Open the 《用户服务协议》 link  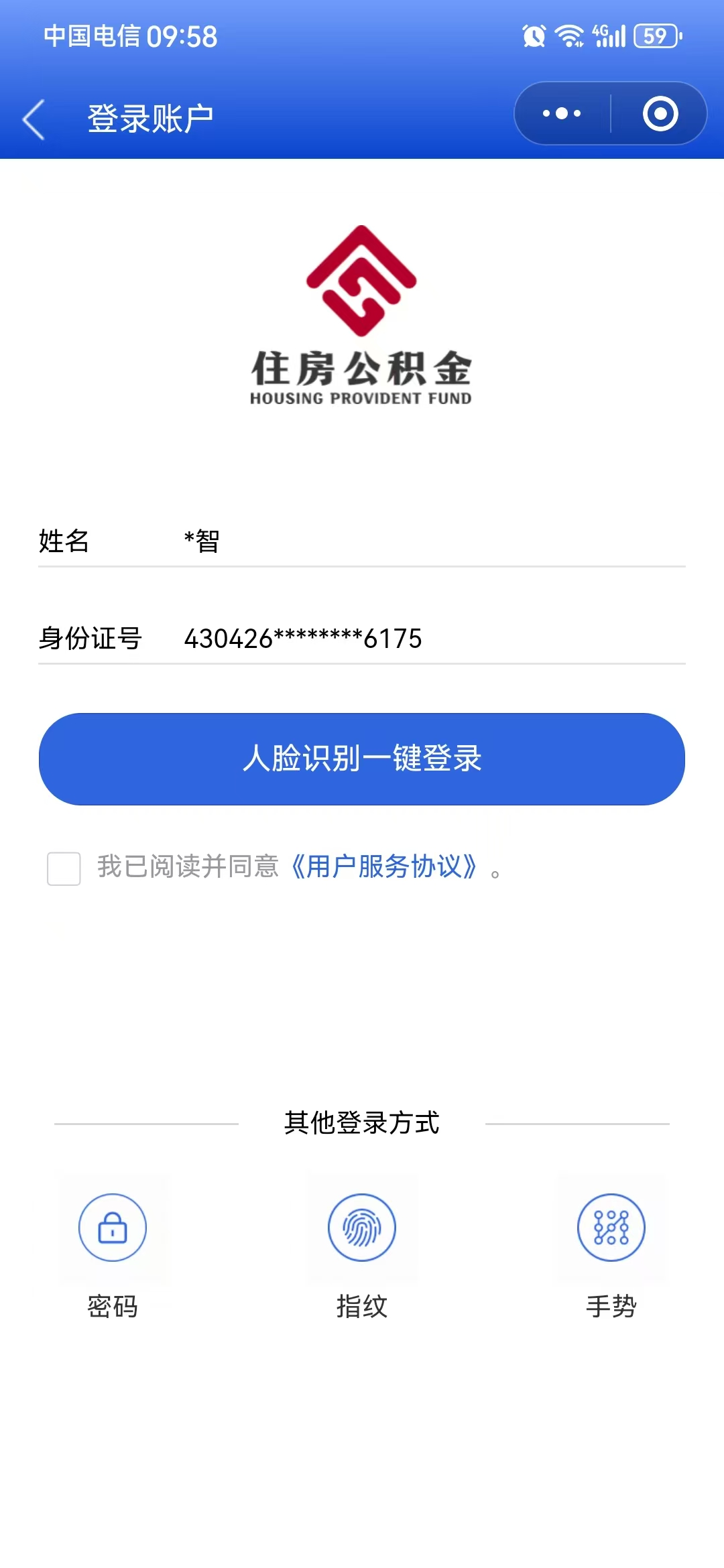click(x=385, y=866)
